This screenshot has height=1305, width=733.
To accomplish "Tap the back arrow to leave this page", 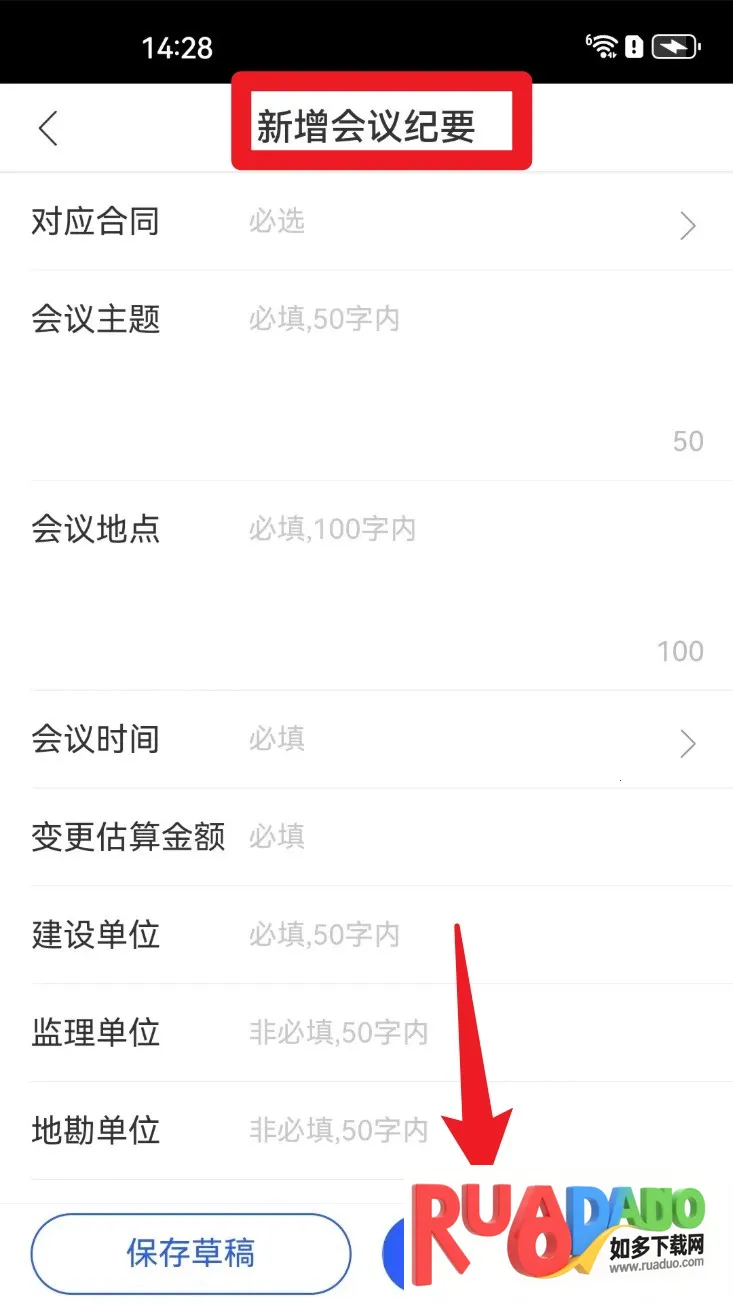I will click(x=48, y=128).
